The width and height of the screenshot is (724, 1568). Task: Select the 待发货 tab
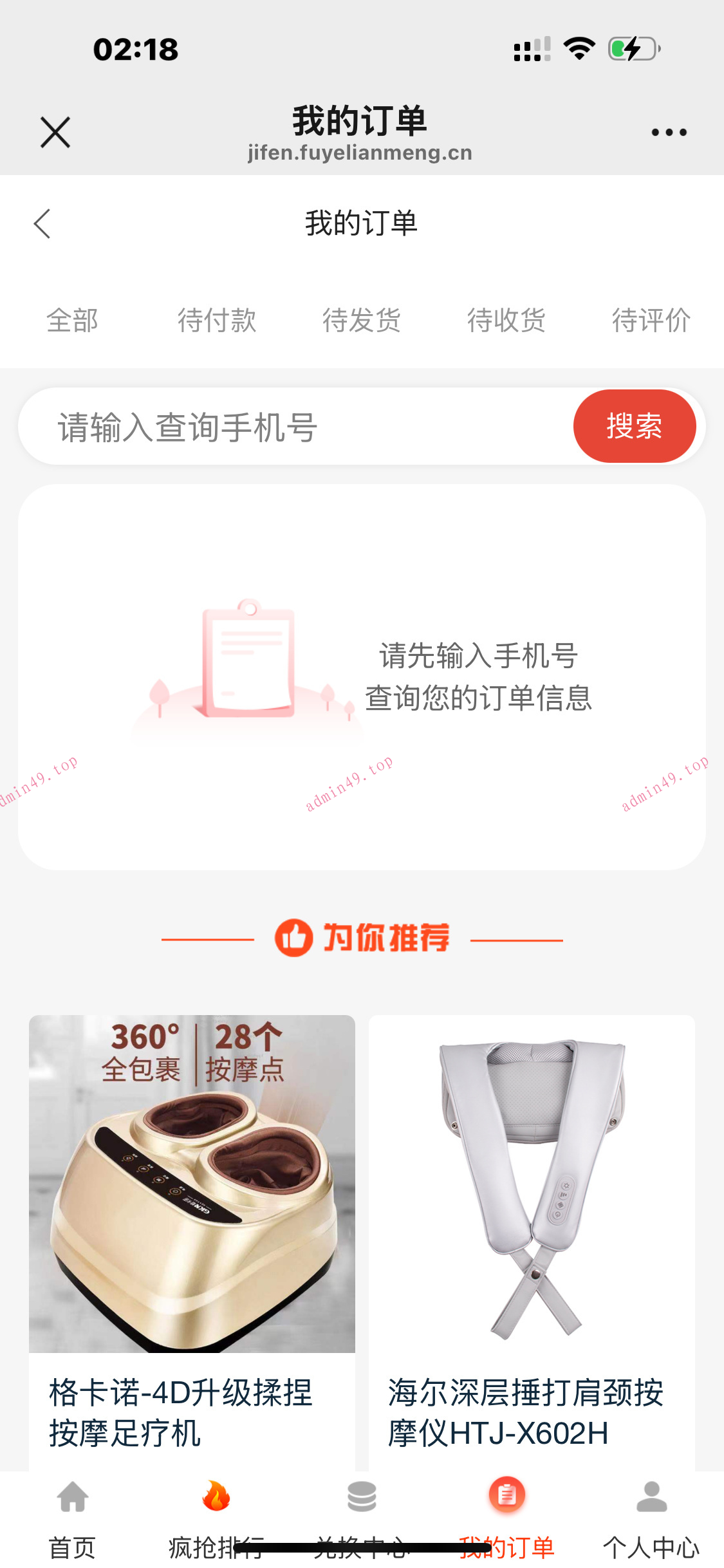tap(362, 319)
